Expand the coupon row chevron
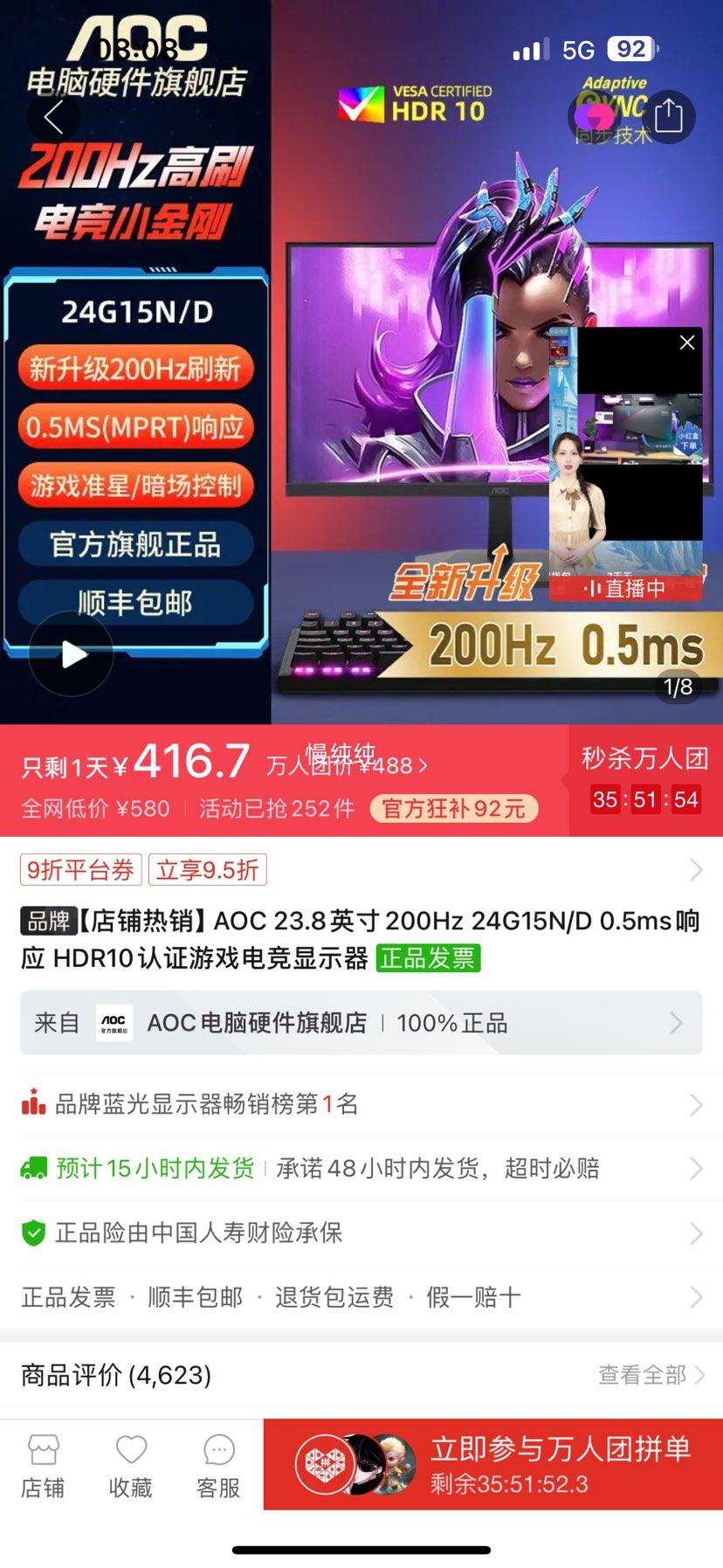 pyautogui.click(x=694, y=869)
